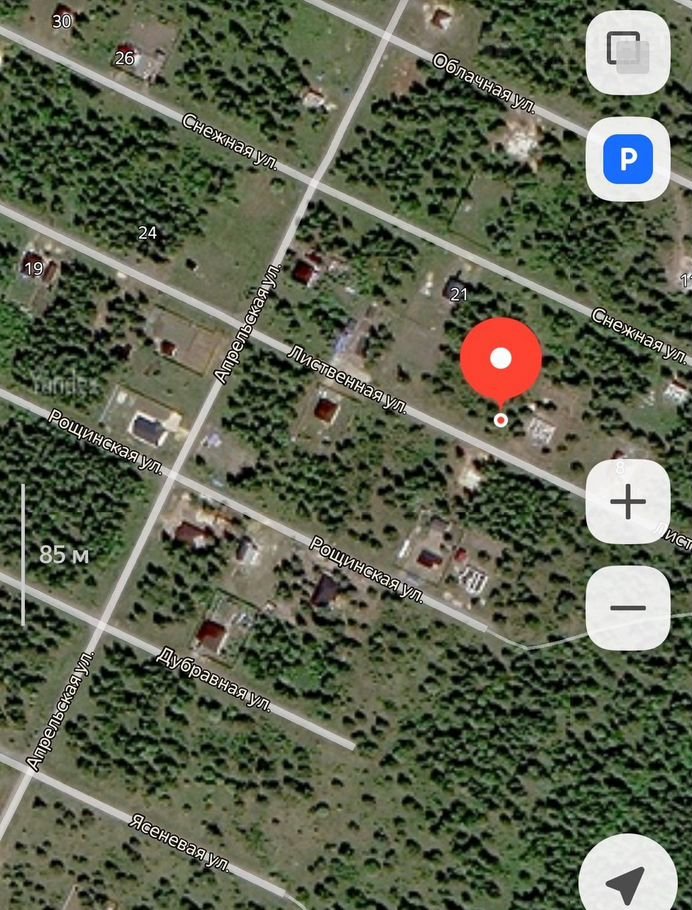This screenshot has height=910, width=692.
Task: Select the red location pin
Action: [x=501, y=360]
